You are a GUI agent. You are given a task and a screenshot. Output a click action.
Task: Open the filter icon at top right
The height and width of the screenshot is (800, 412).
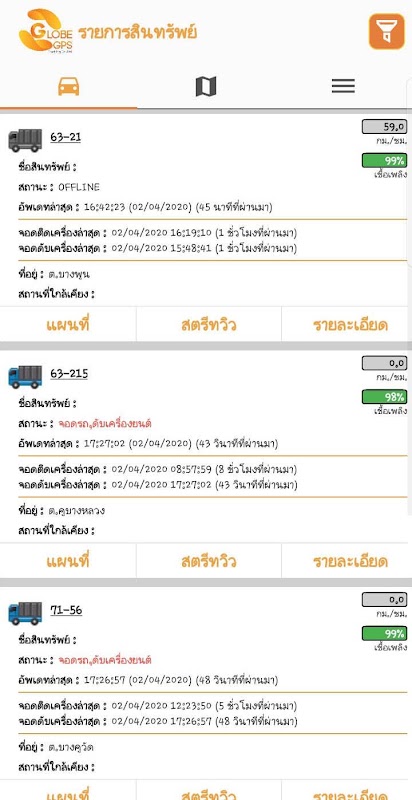387,32
